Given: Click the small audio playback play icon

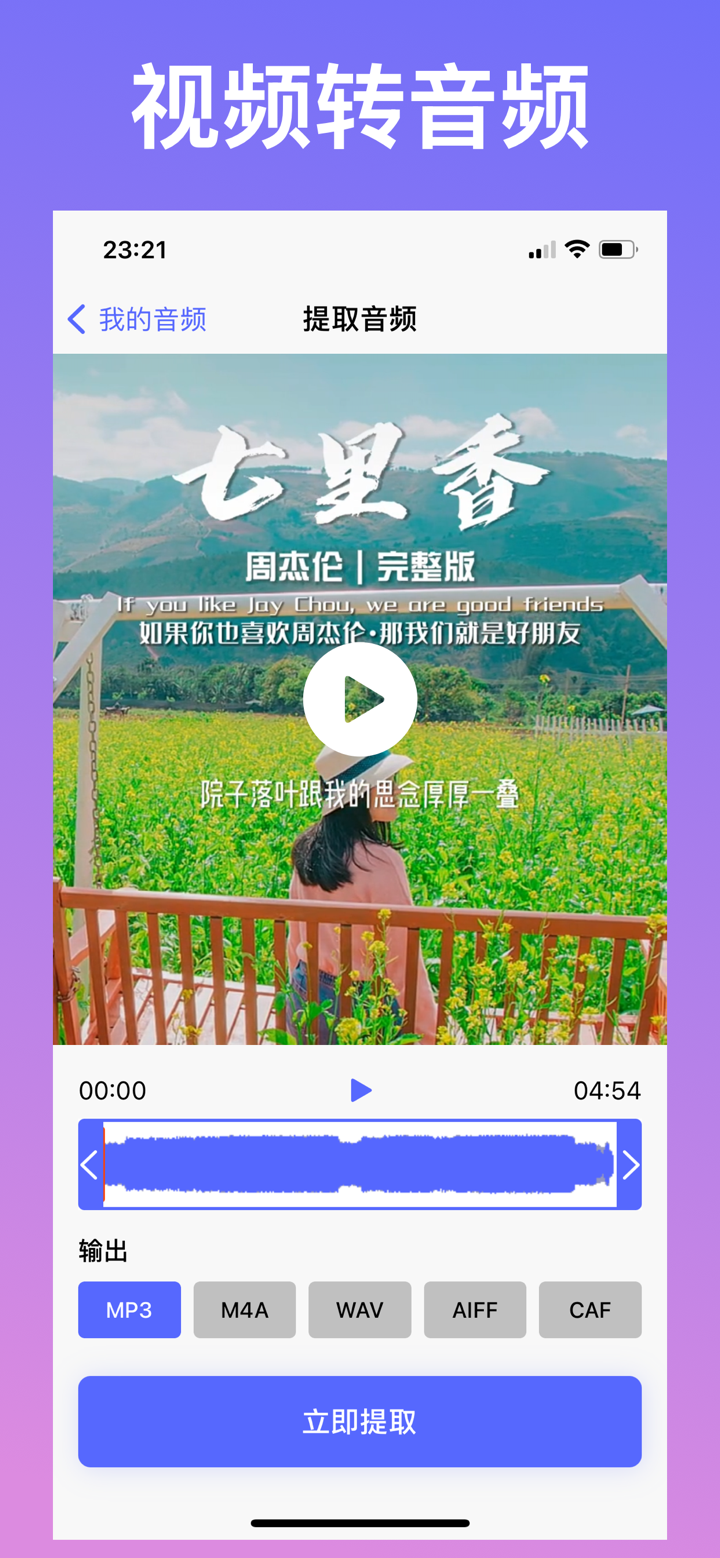Looking at the screenshot, I should point(360,1090).
